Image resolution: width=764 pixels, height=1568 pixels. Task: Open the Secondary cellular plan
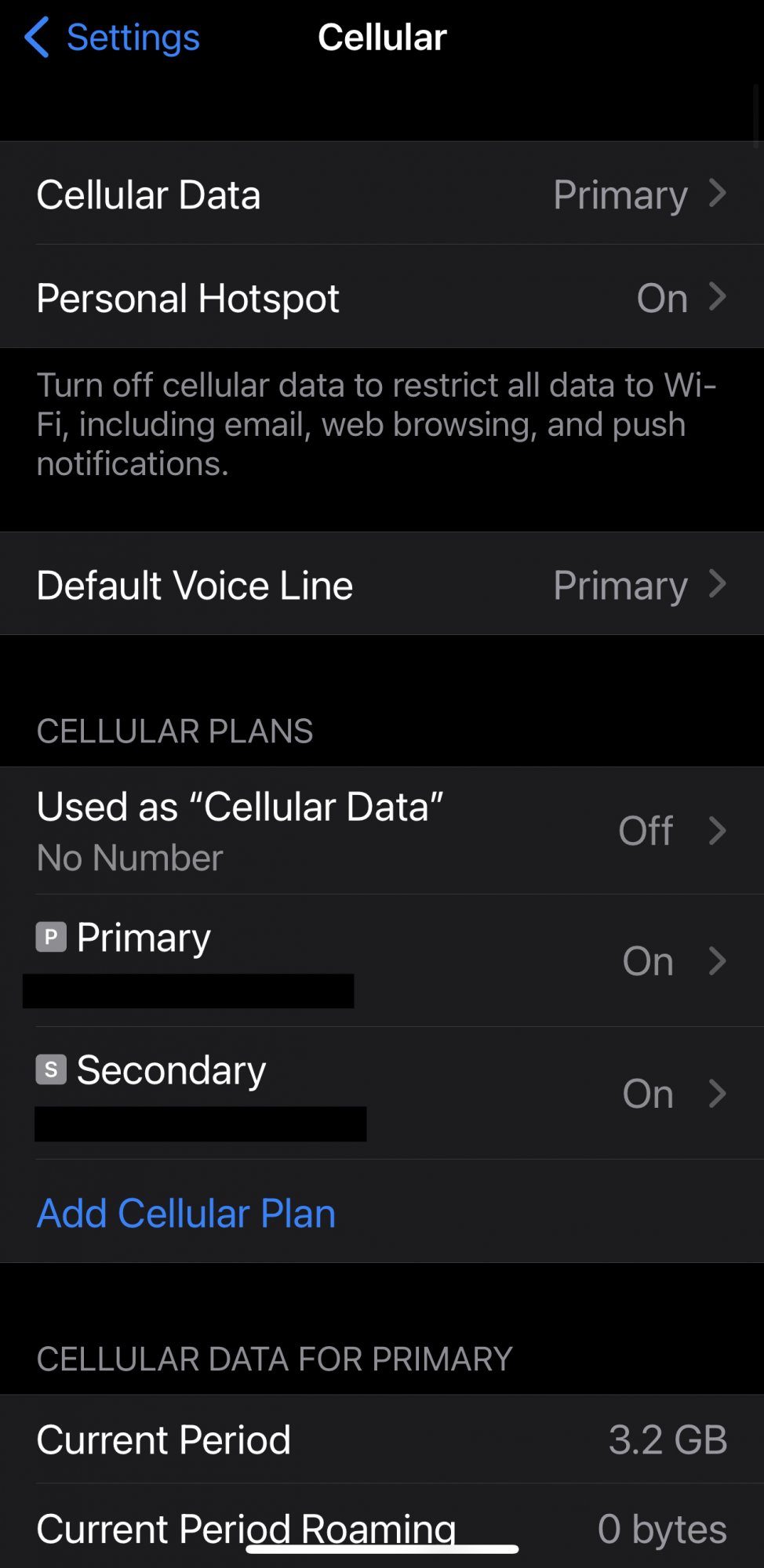click(382, 1093)
